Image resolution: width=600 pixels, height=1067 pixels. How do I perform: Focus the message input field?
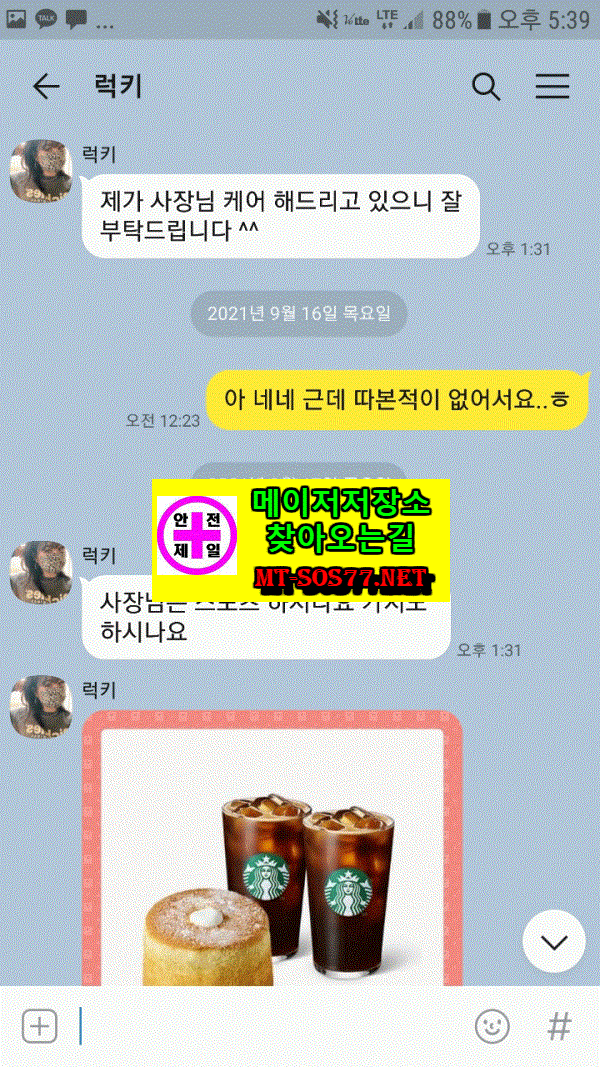point(272,1025)
